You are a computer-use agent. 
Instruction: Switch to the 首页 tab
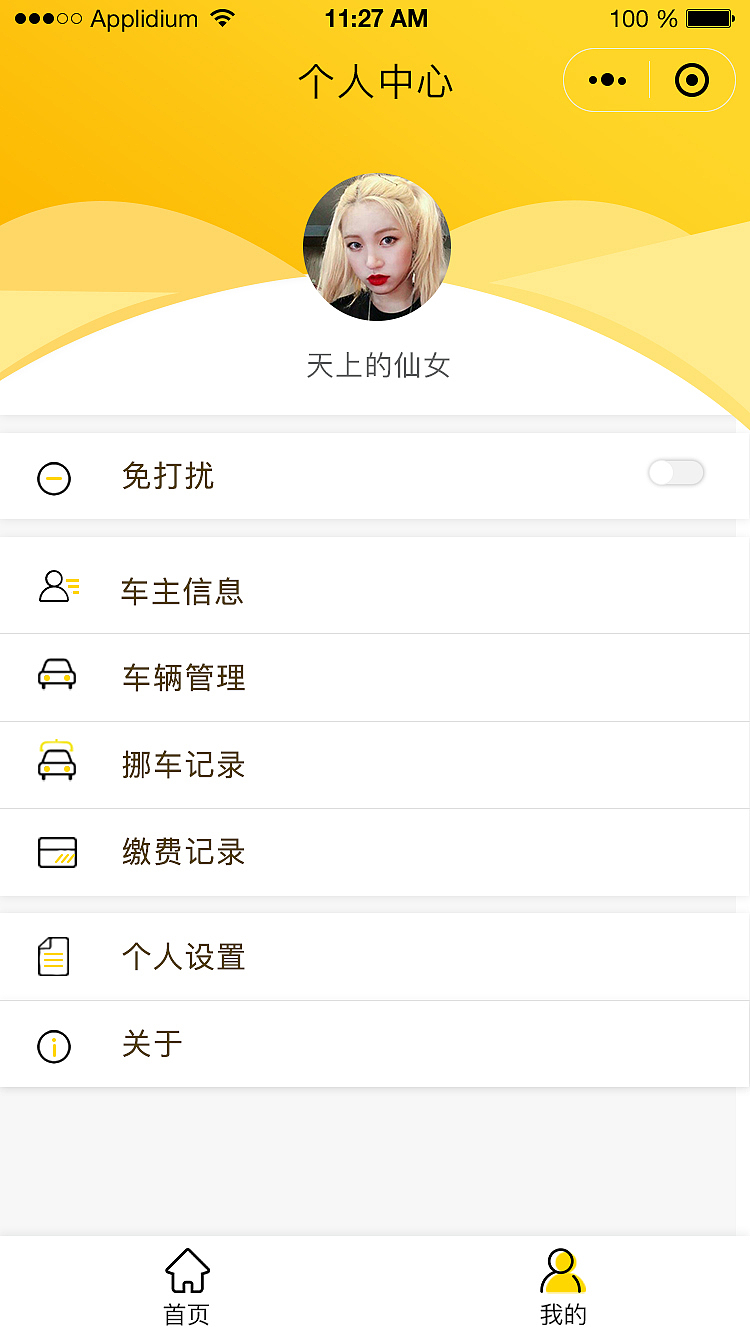[x=187, y=1286]
